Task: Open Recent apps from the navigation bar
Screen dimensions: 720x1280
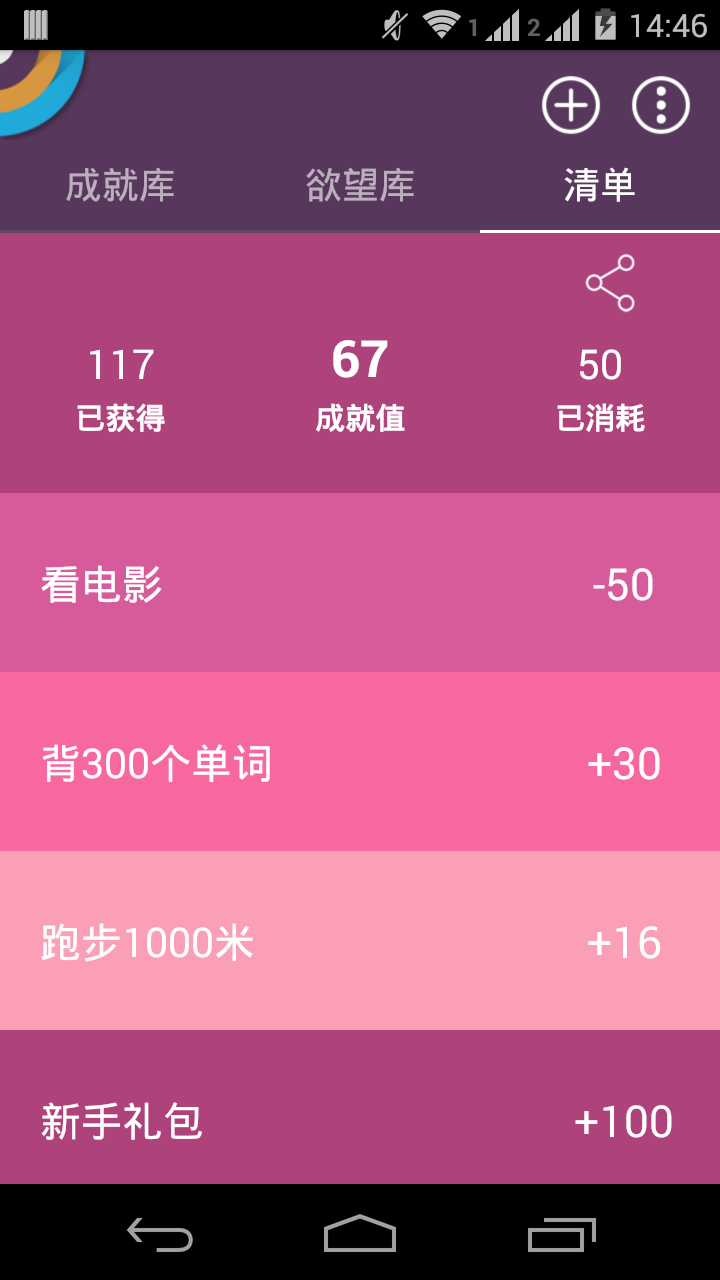Action: tap(560, 1237)
